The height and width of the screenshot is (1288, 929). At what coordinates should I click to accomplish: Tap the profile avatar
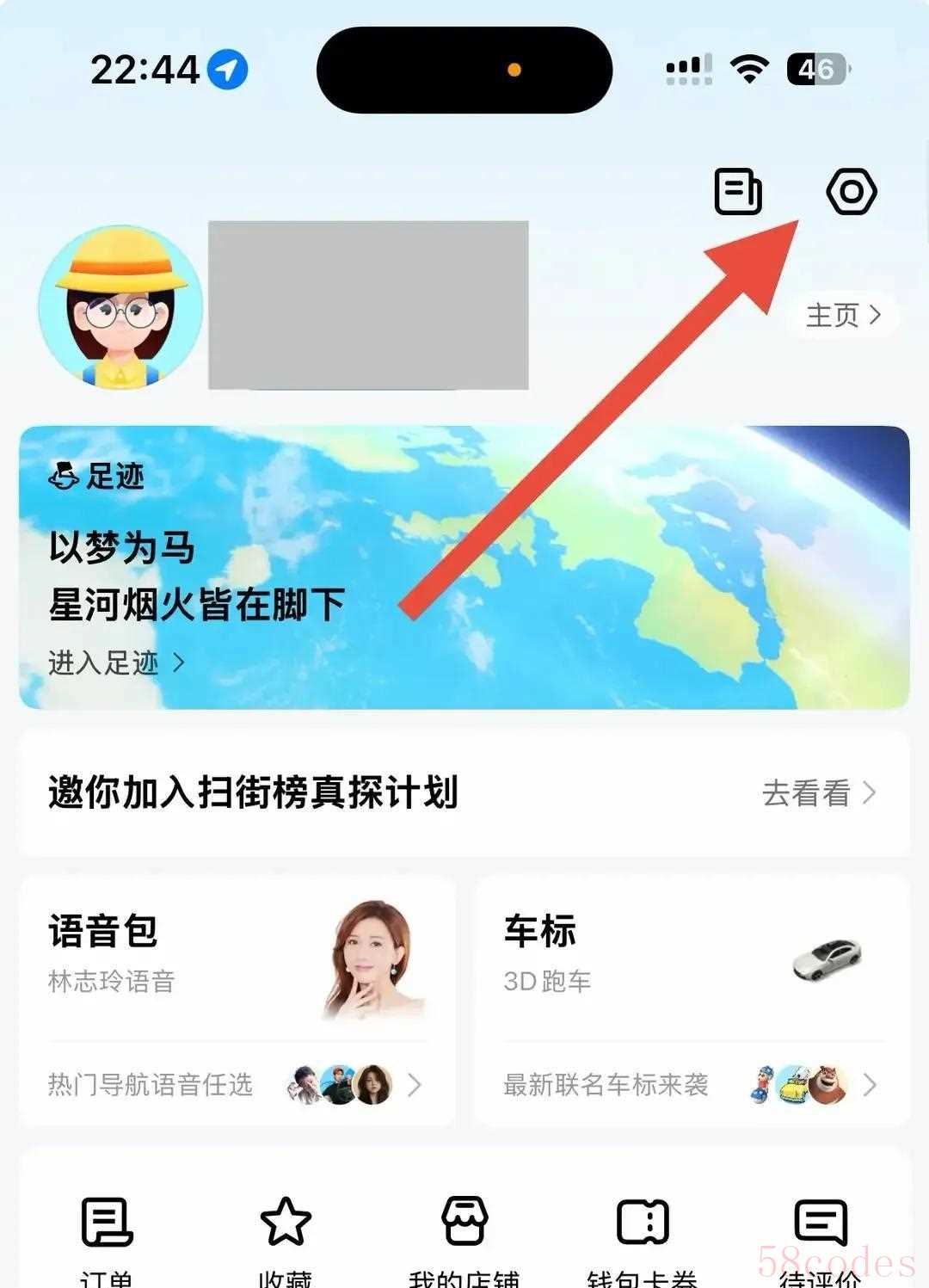pyautogui.click(x=120, y=308)
